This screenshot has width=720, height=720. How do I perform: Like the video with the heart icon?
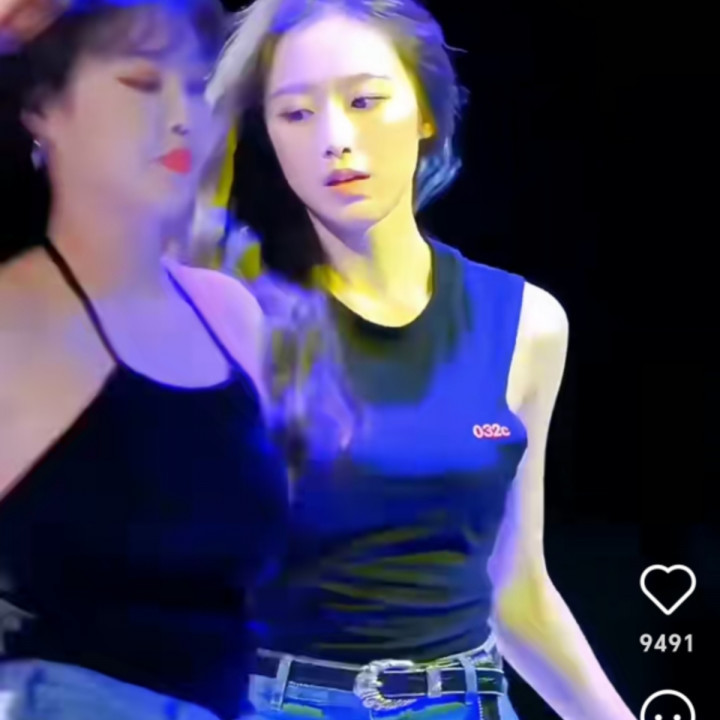pos(668,589)
